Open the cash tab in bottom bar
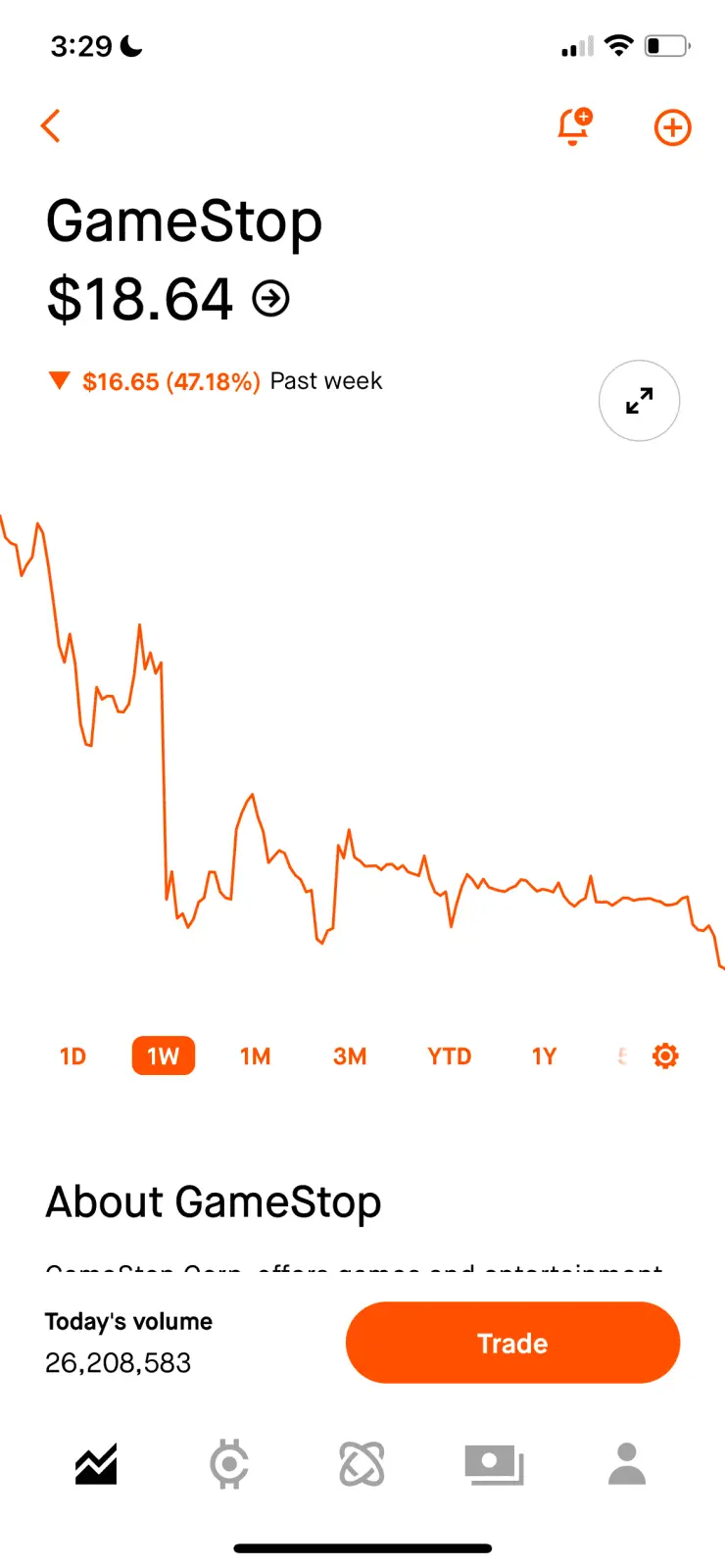 (x=494, y=1464)
